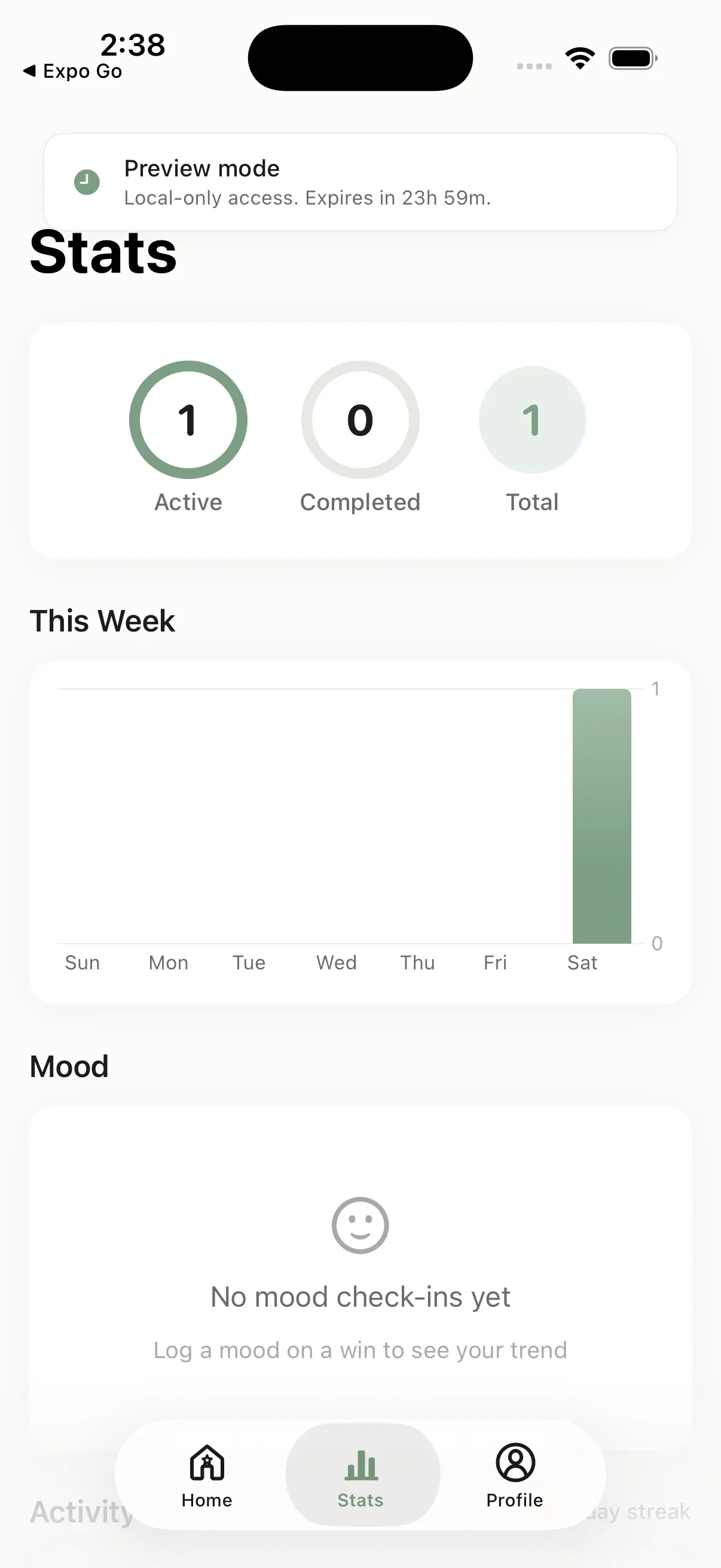721x1568 pixels.
Task: Tap the bar-chart Stats icon
Action: click(x=360, y=1466)
